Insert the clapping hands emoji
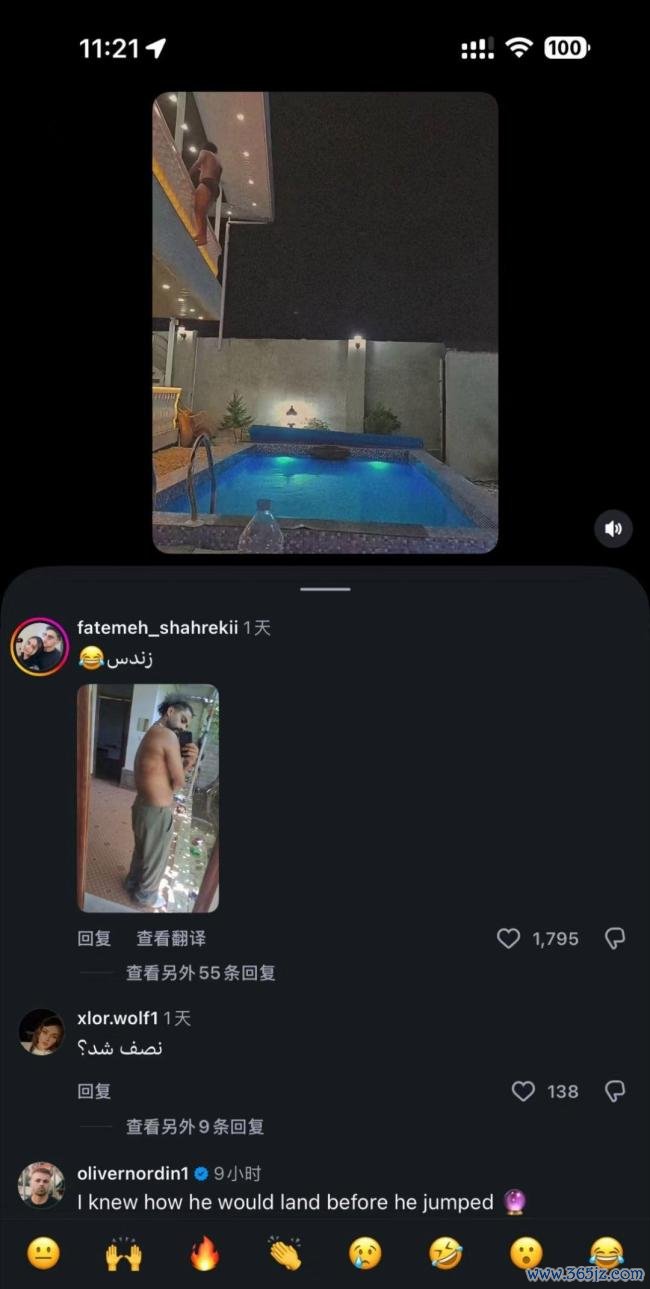This screenshot has width=650, height=1289. (285, 1253)
